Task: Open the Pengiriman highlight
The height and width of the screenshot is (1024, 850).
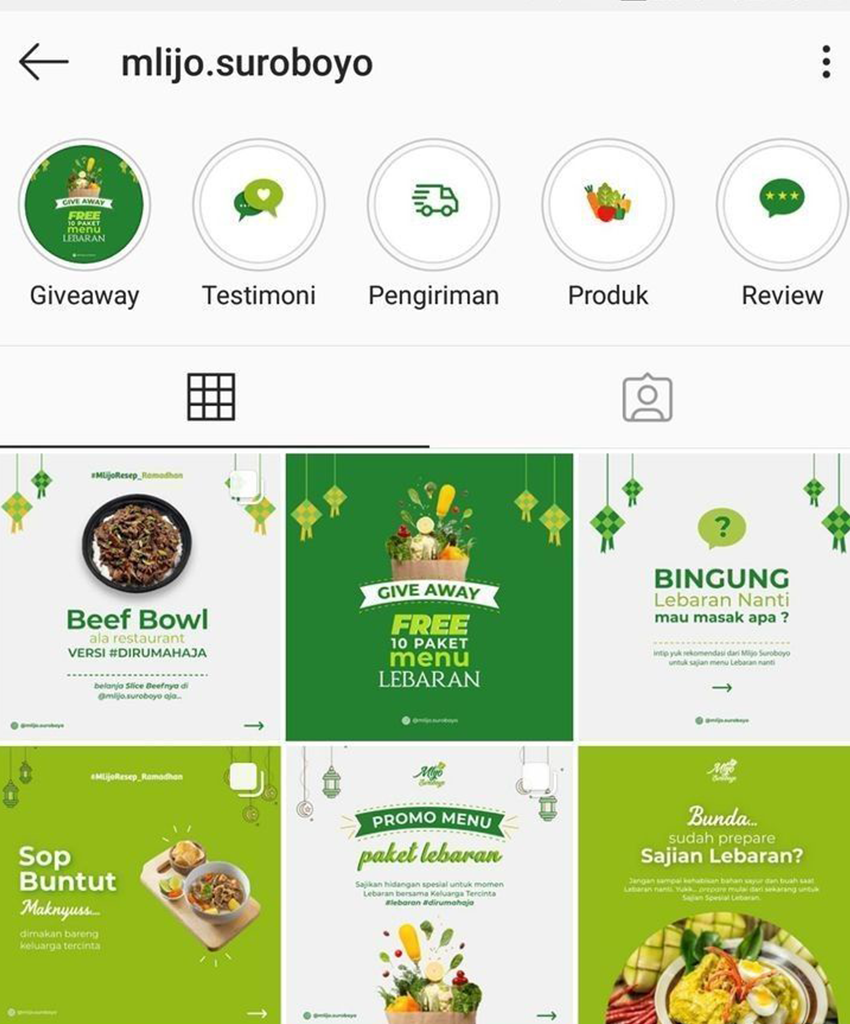Action: [433, 205]
